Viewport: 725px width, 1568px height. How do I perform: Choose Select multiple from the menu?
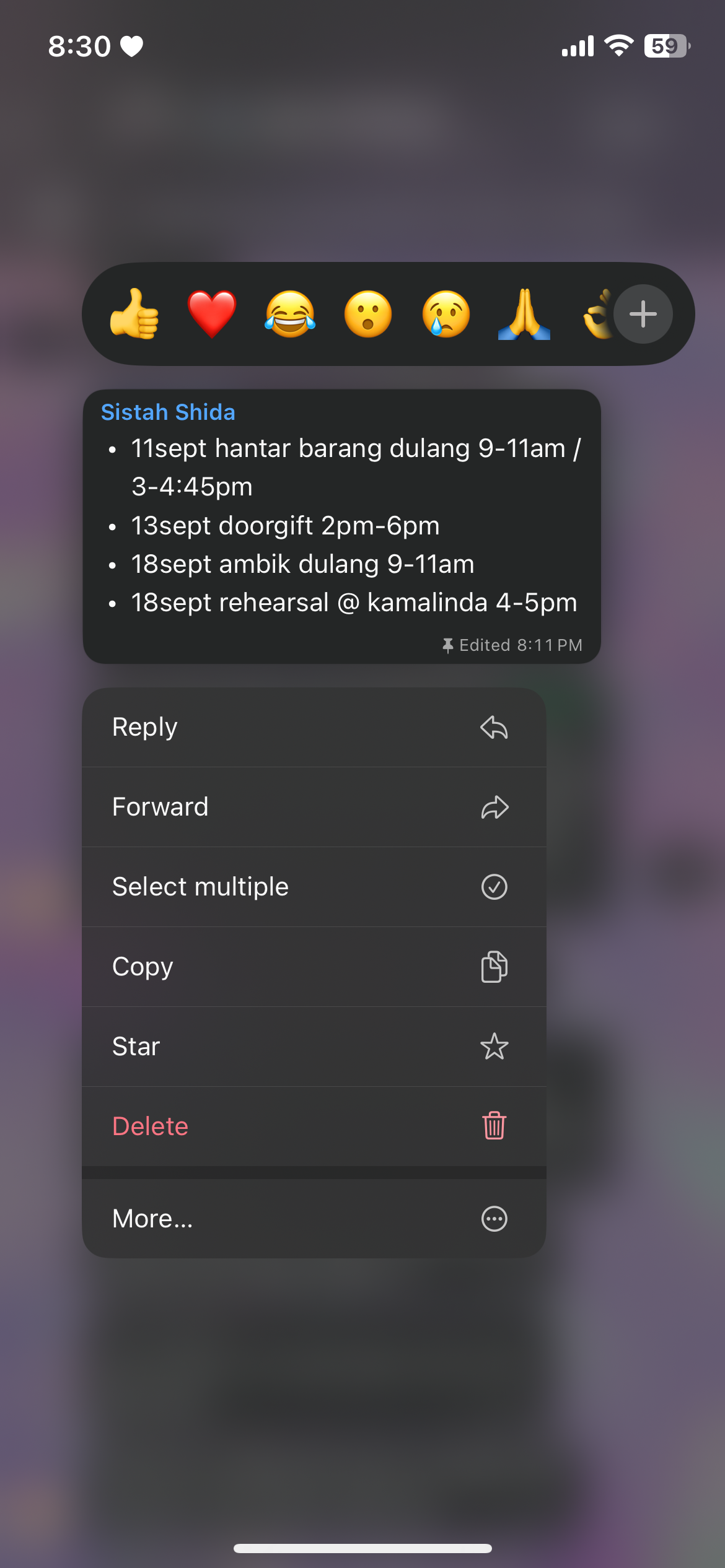[x=314, y=887]
